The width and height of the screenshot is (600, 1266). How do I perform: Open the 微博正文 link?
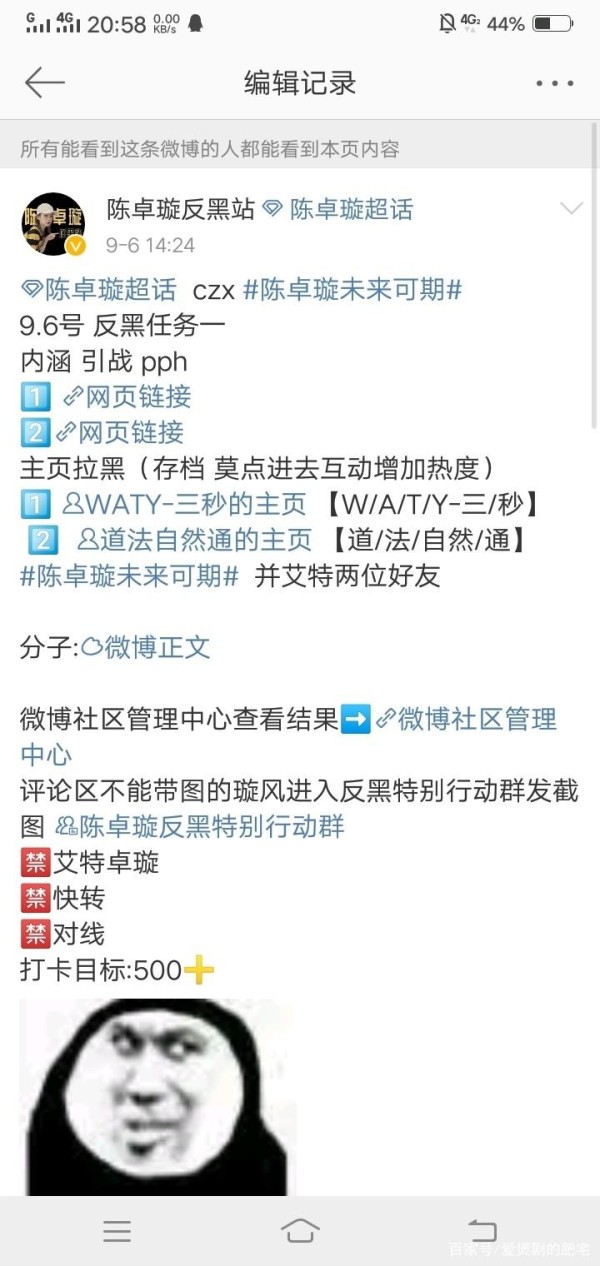(x=146, y=647)
